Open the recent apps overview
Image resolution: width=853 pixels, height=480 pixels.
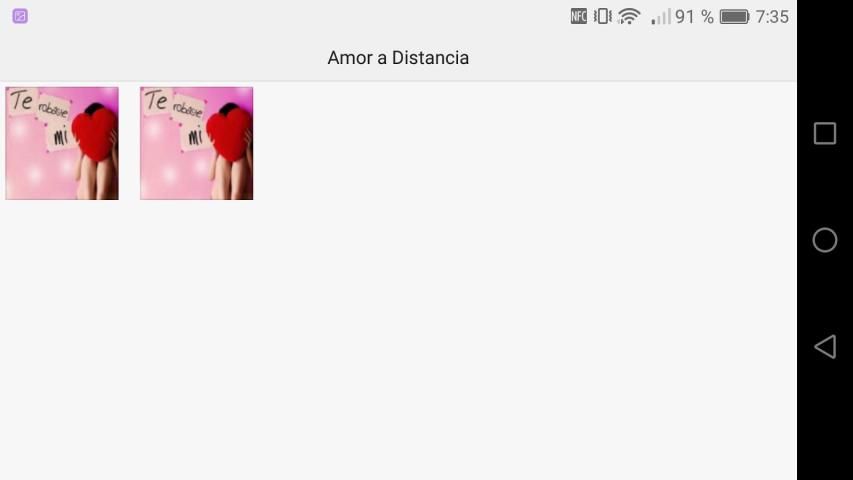coord(824,134)
